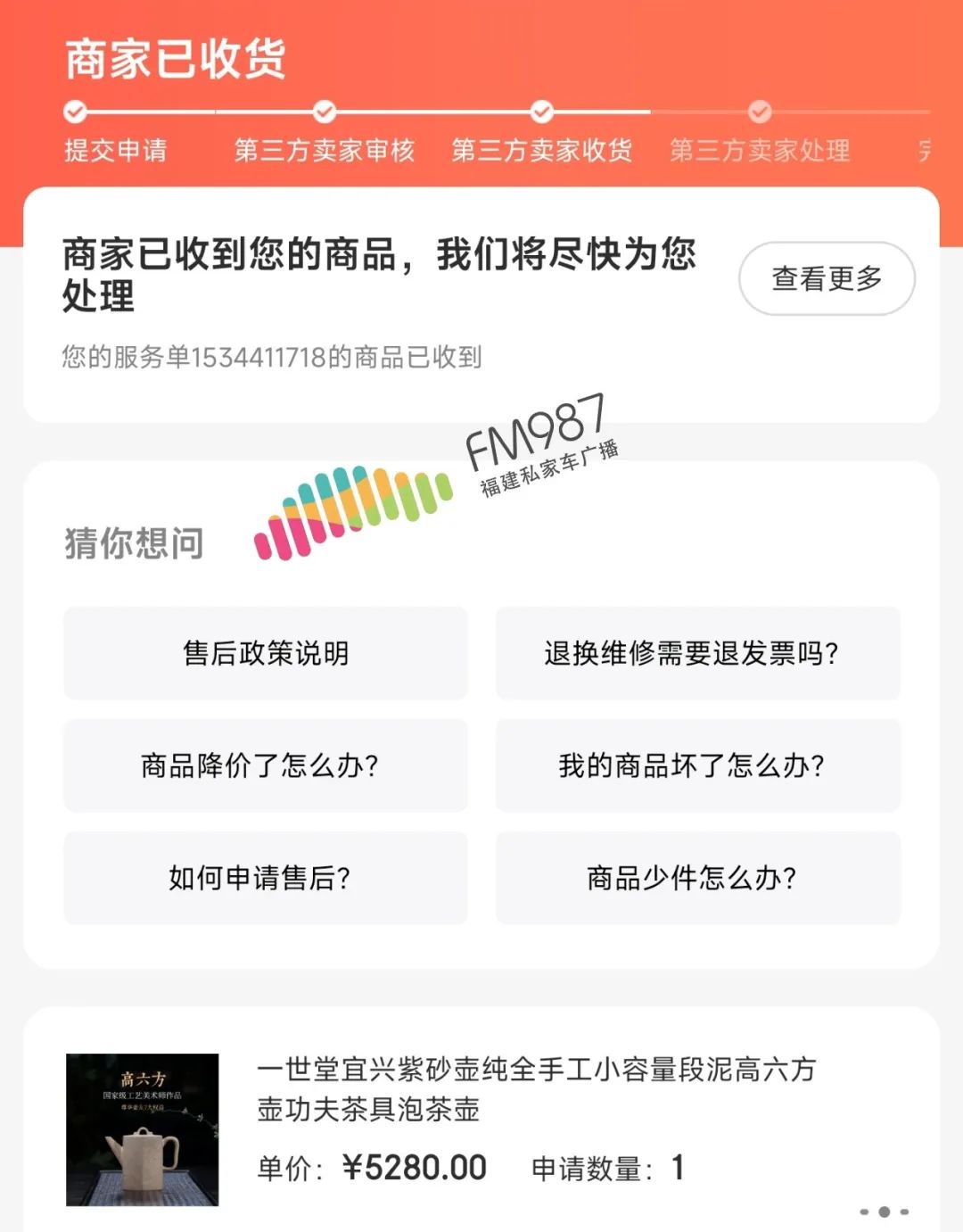Open 售后政策说明 help topic
The height and width of the screenshot is (1232, 963).
click(264, 654)
